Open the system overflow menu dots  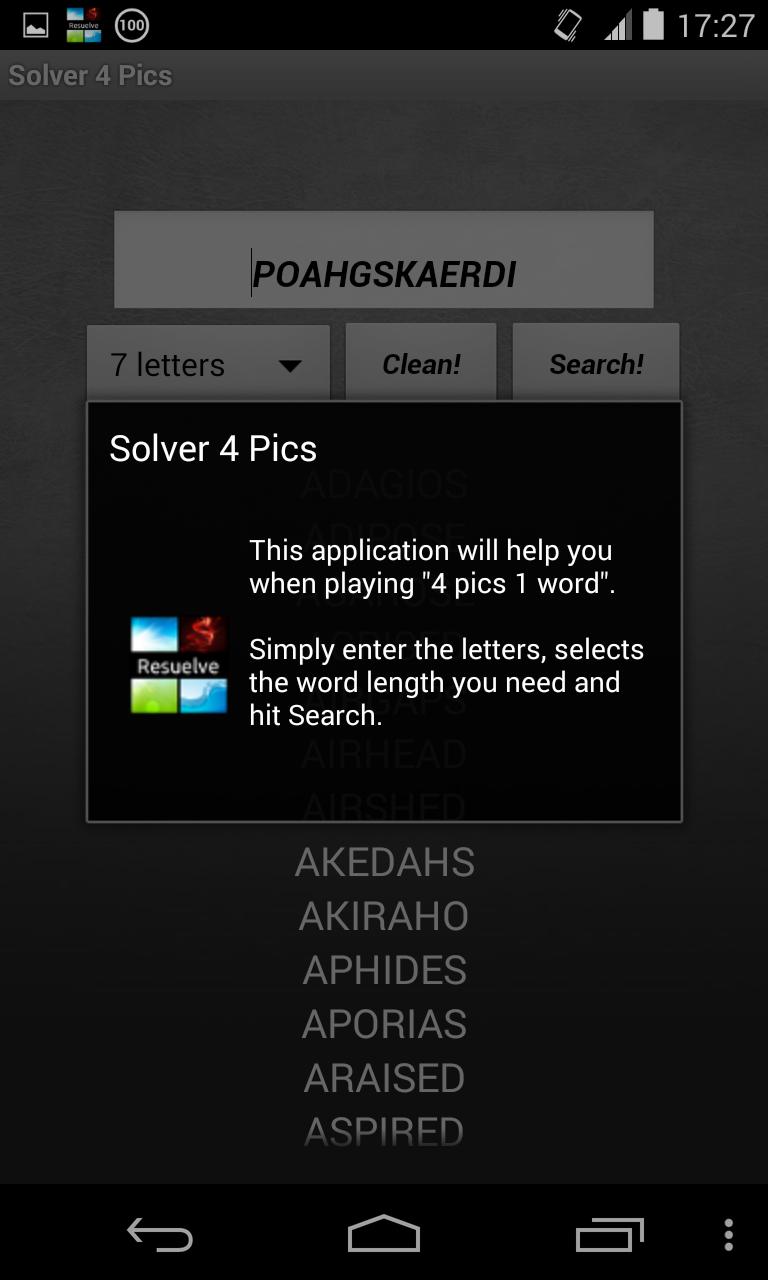[728, 1235]
